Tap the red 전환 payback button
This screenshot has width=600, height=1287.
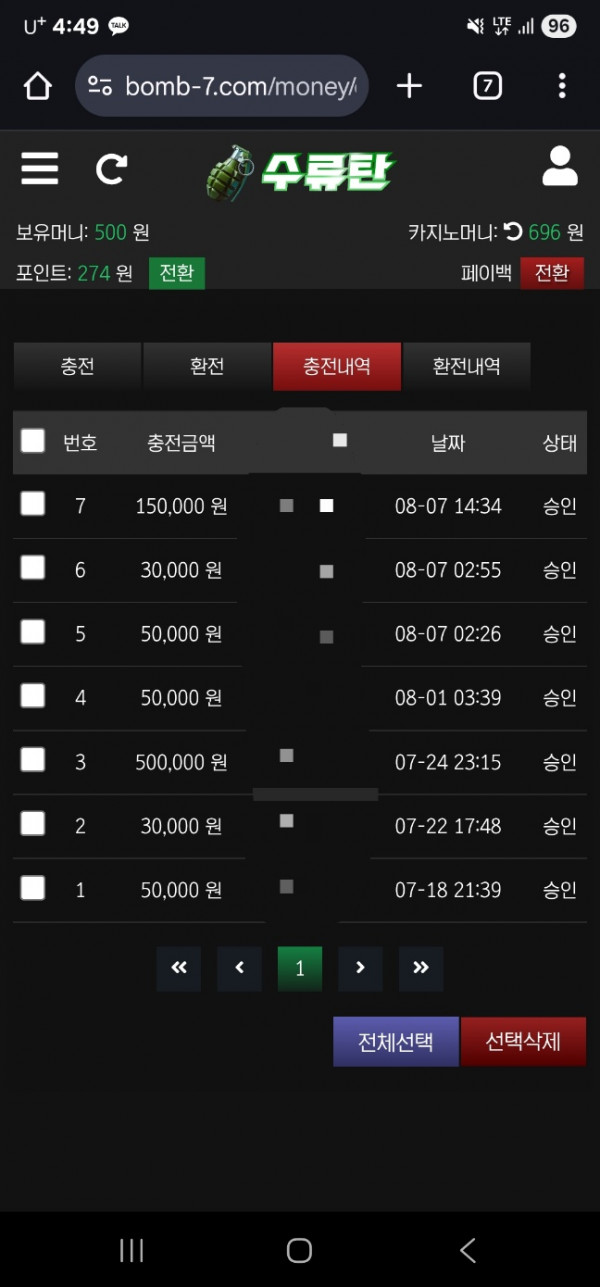point(552,273)
